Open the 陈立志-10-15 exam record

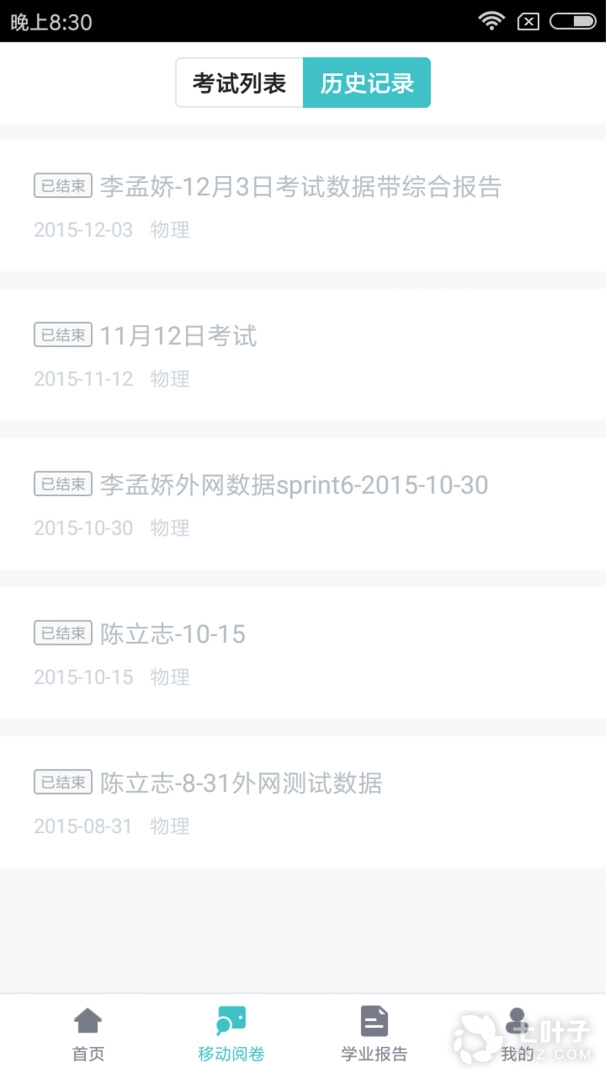point(172,634)
